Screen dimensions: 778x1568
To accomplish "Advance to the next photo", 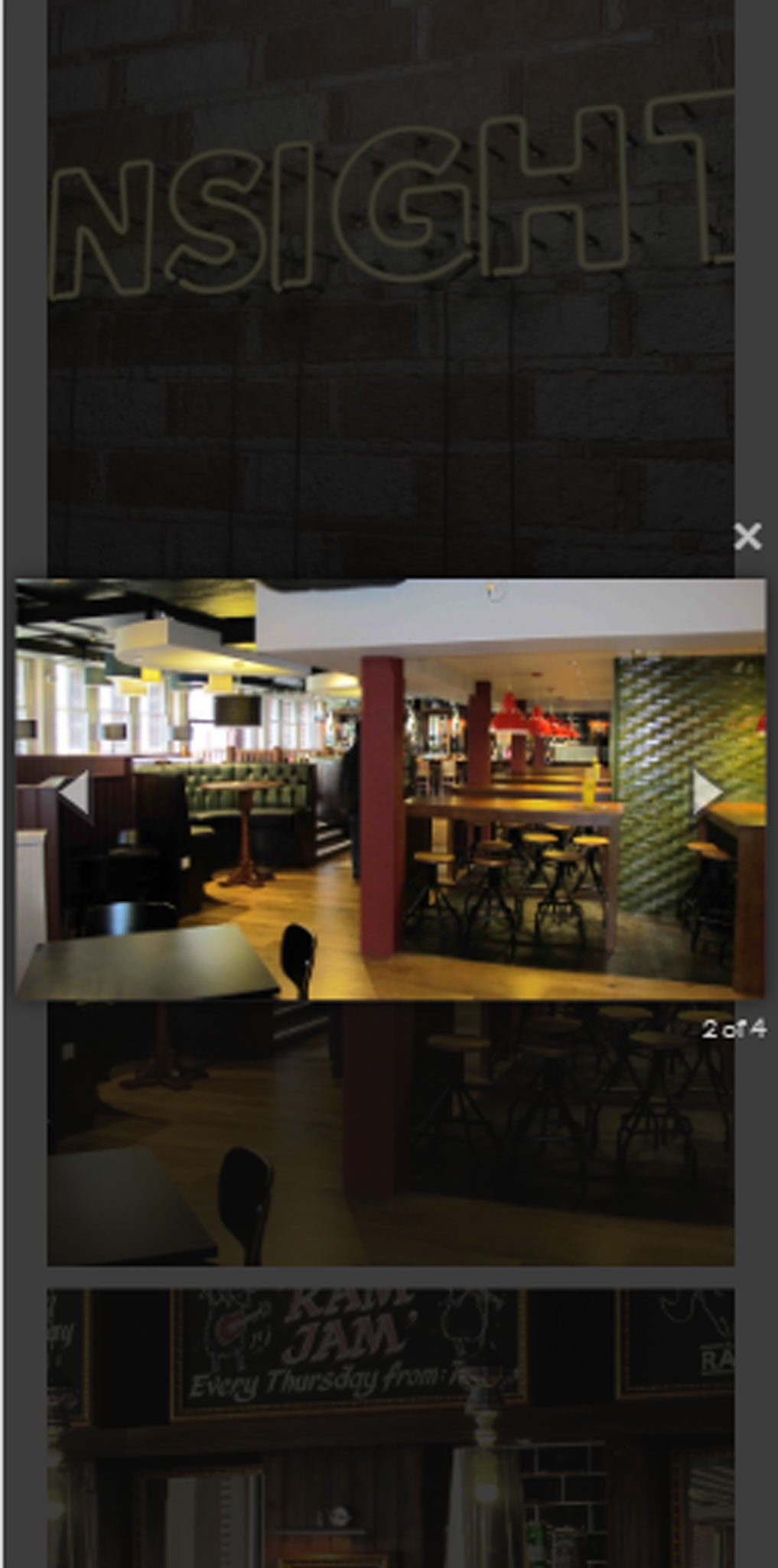I will pos(706,794).
